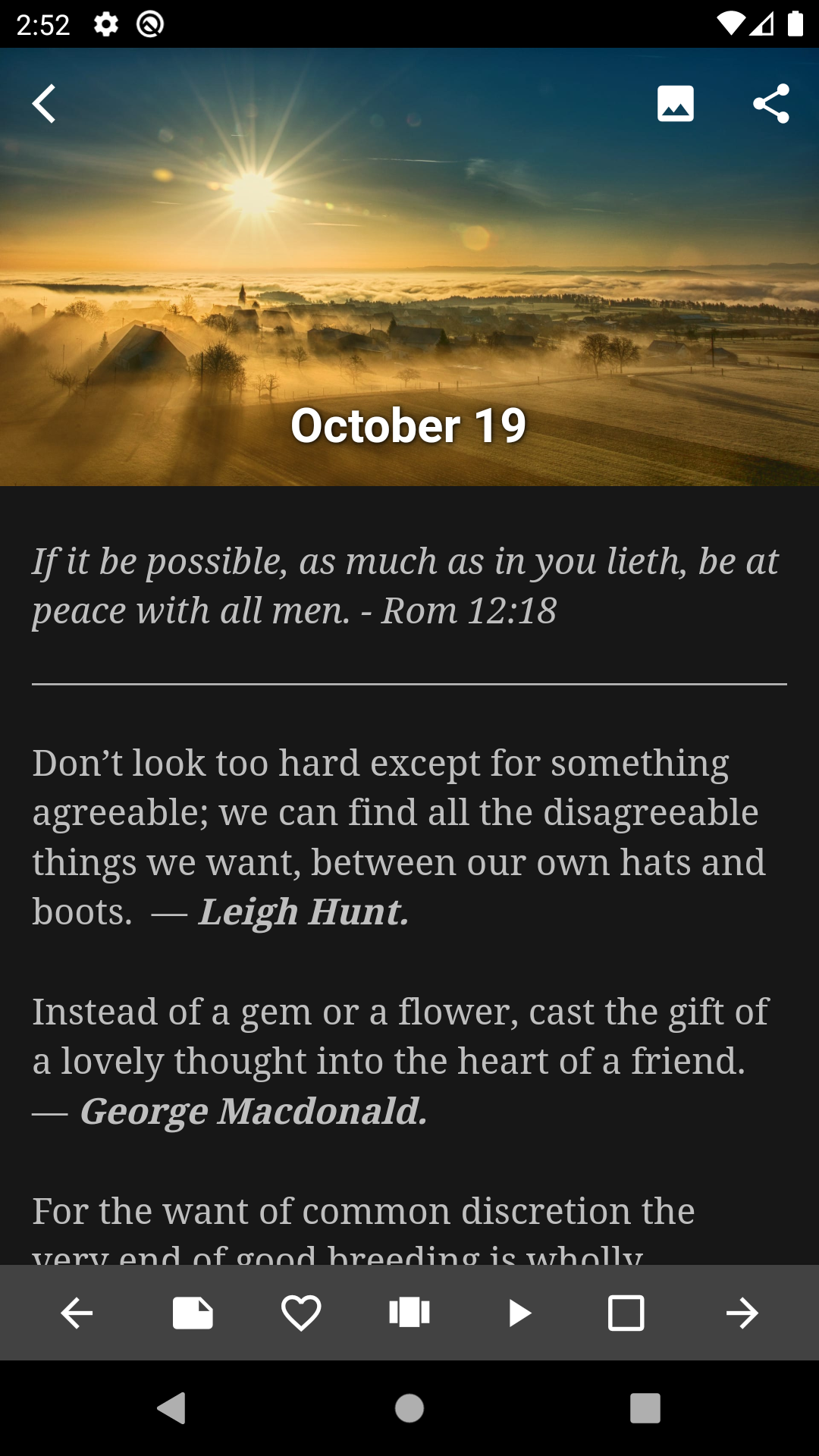Image resolution: width=819 pixels, height=1456 pixels.
Task: Go to the previous day's reading
Action: [x=77, y=1313]
